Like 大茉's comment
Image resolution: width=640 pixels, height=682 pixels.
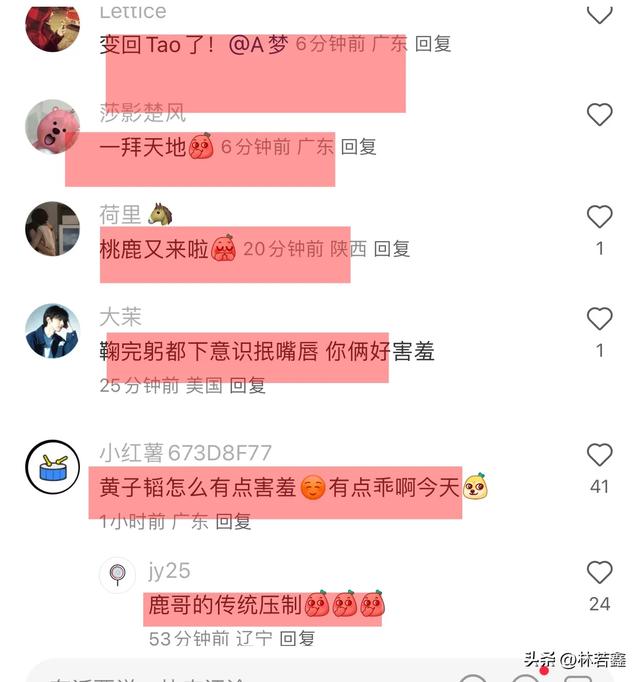click(x=599, y=319)
